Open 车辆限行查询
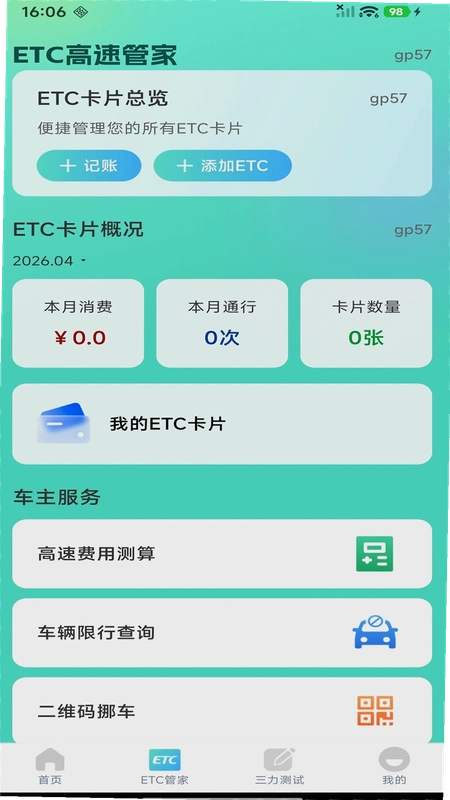This screenshot has width=450, height=800. 222,633
